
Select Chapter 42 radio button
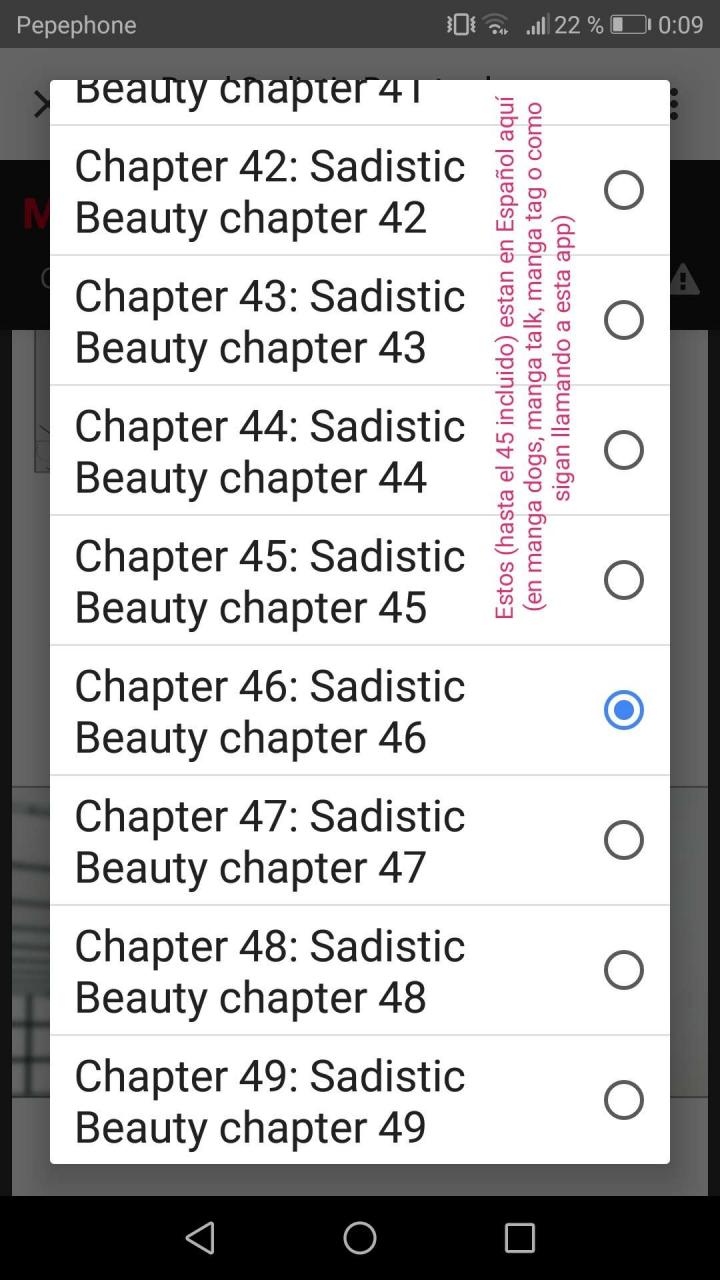point(623,190)
